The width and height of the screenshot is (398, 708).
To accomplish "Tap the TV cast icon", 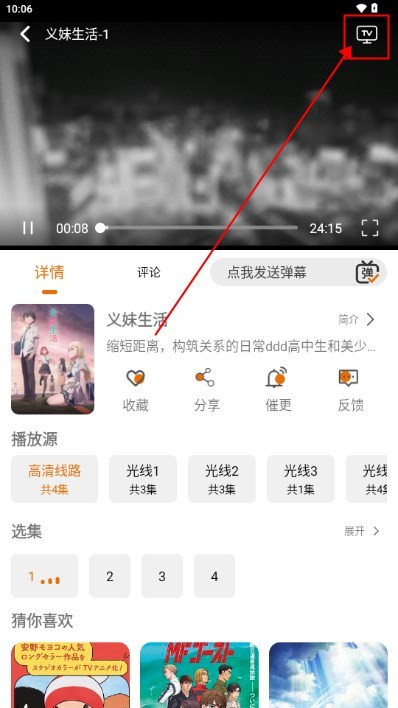I will pyautogui.click(x=366, y=35).
